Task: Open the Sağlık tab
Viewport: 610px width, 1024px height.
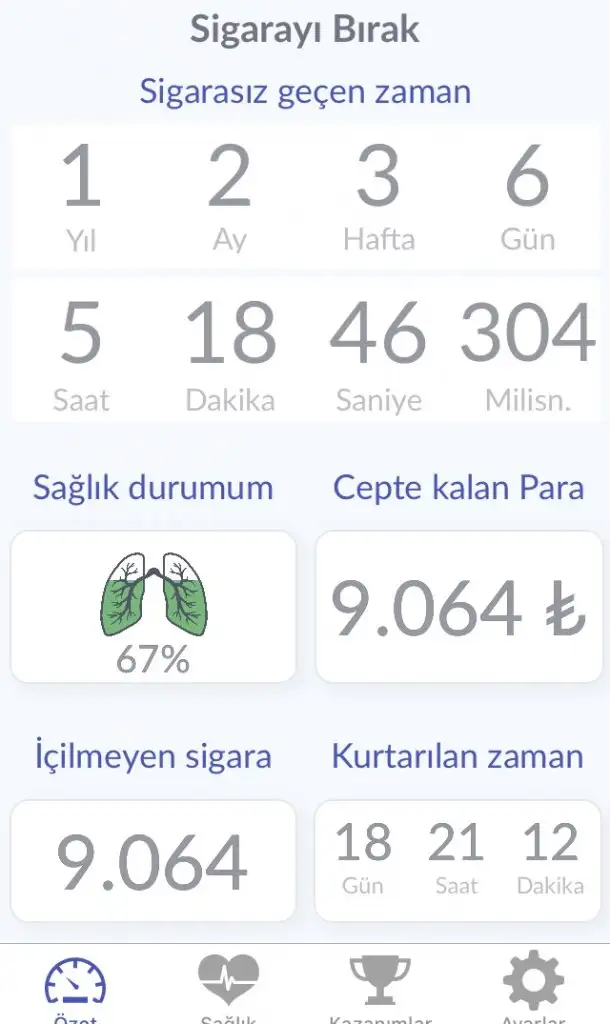Action: tap(228, 986)
